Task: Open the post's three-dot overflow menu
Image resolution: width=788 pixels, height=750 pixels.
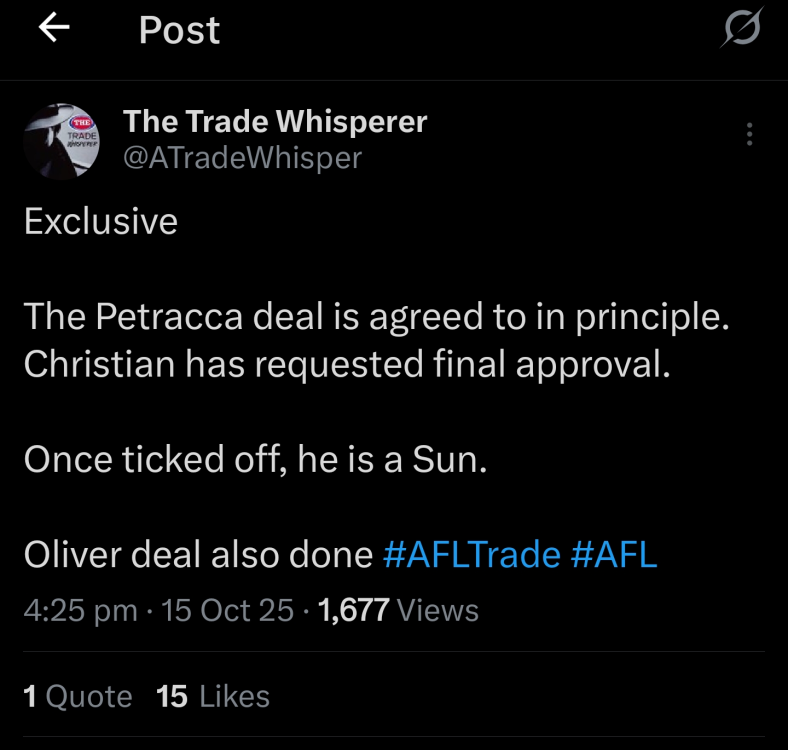Action: click(749, 135)
